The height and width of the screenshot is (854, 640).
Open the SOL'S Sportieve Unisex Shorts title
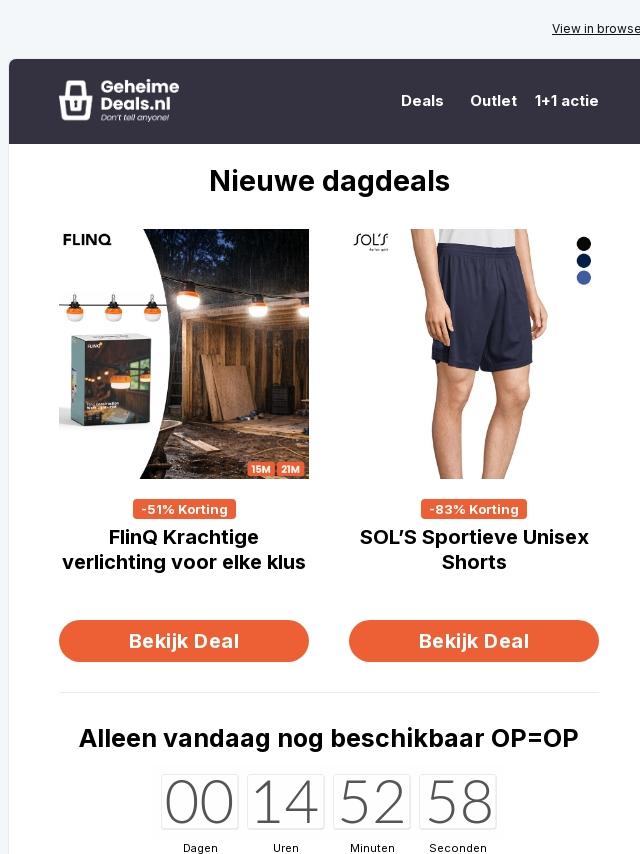click(x=474, y=550)
